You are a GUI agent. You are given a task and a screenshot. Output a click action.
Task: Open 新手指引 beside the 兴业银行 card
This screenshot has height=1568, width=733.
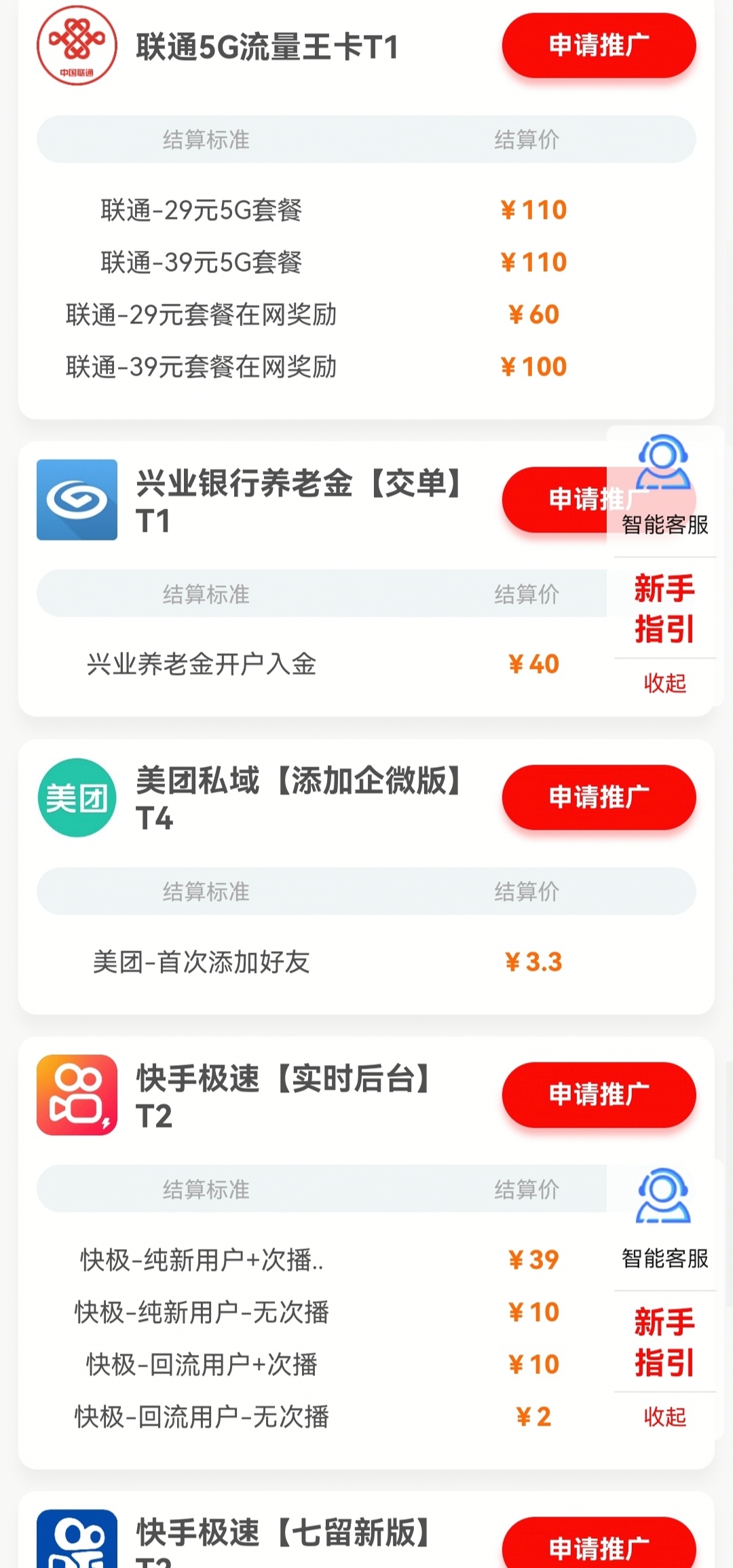664,608
